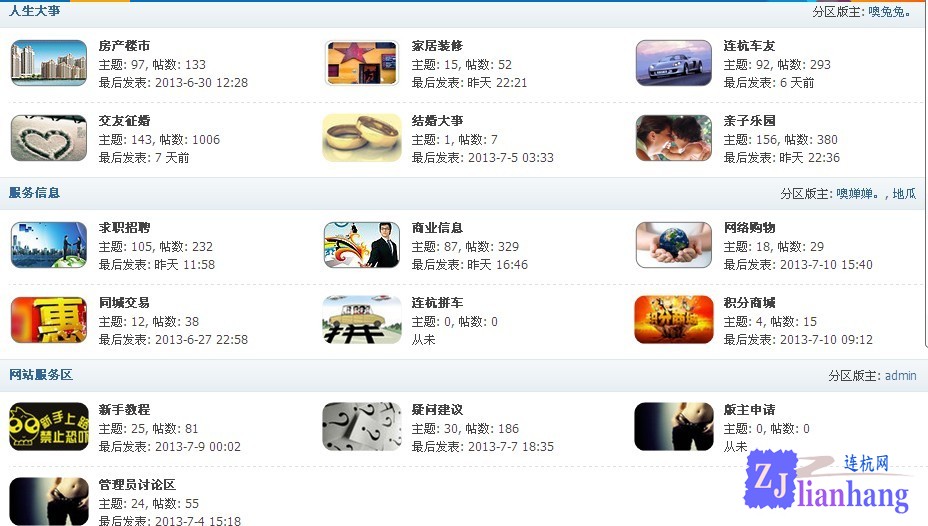This screenshot has height=526, width=928.
Task: Open the 积分商城 board
Action: (749, 303)
